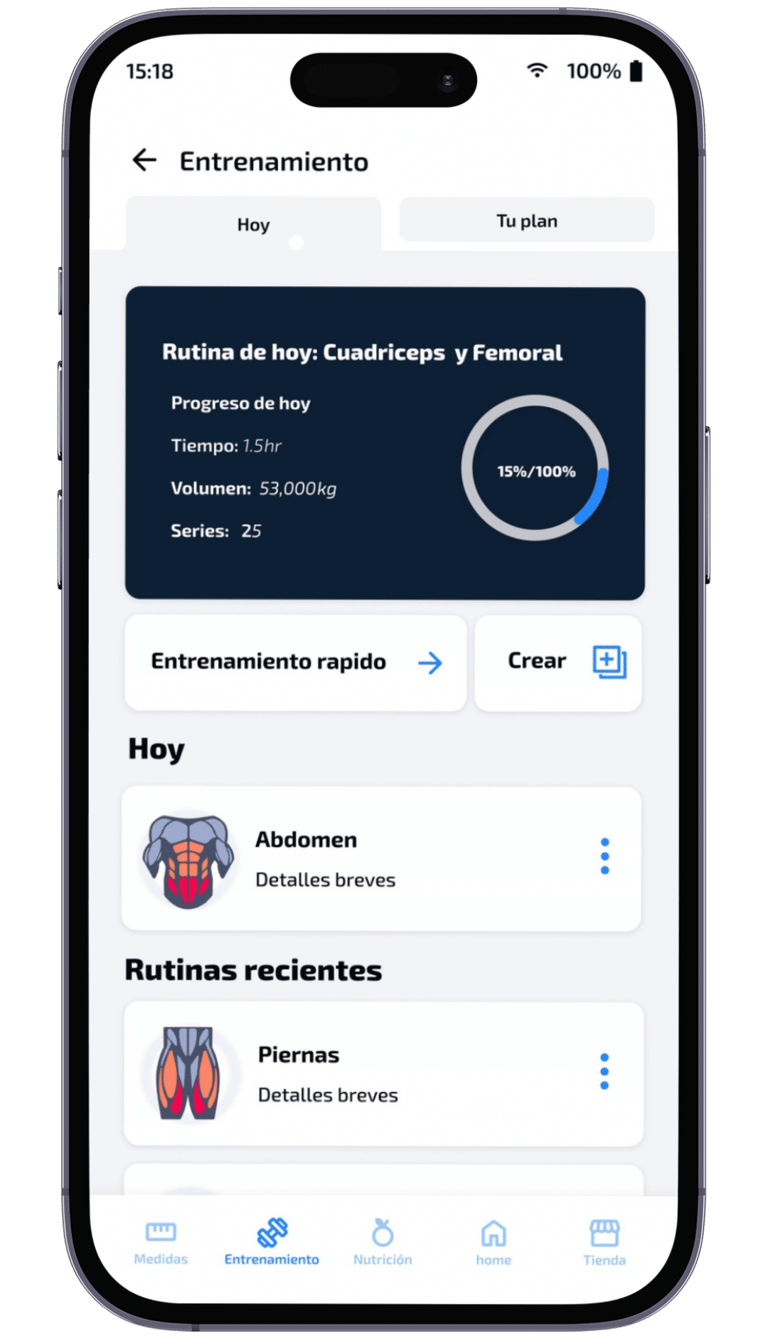The width and height of the screenshot is (768, 1338).
Task: Open the Tienda tab
Action: tap(604, 1243)
